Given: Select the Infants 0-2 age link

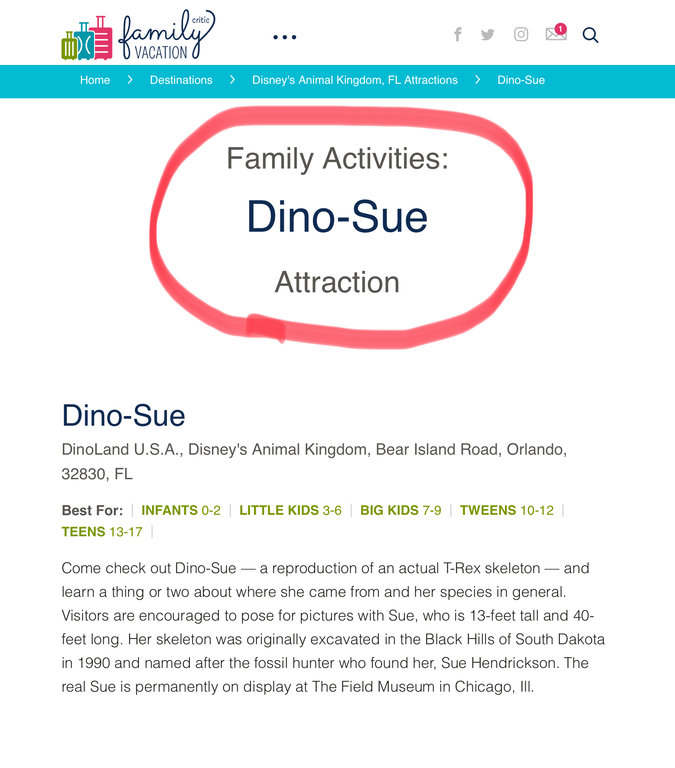Looking at the screenshot, I should [181, 510].
